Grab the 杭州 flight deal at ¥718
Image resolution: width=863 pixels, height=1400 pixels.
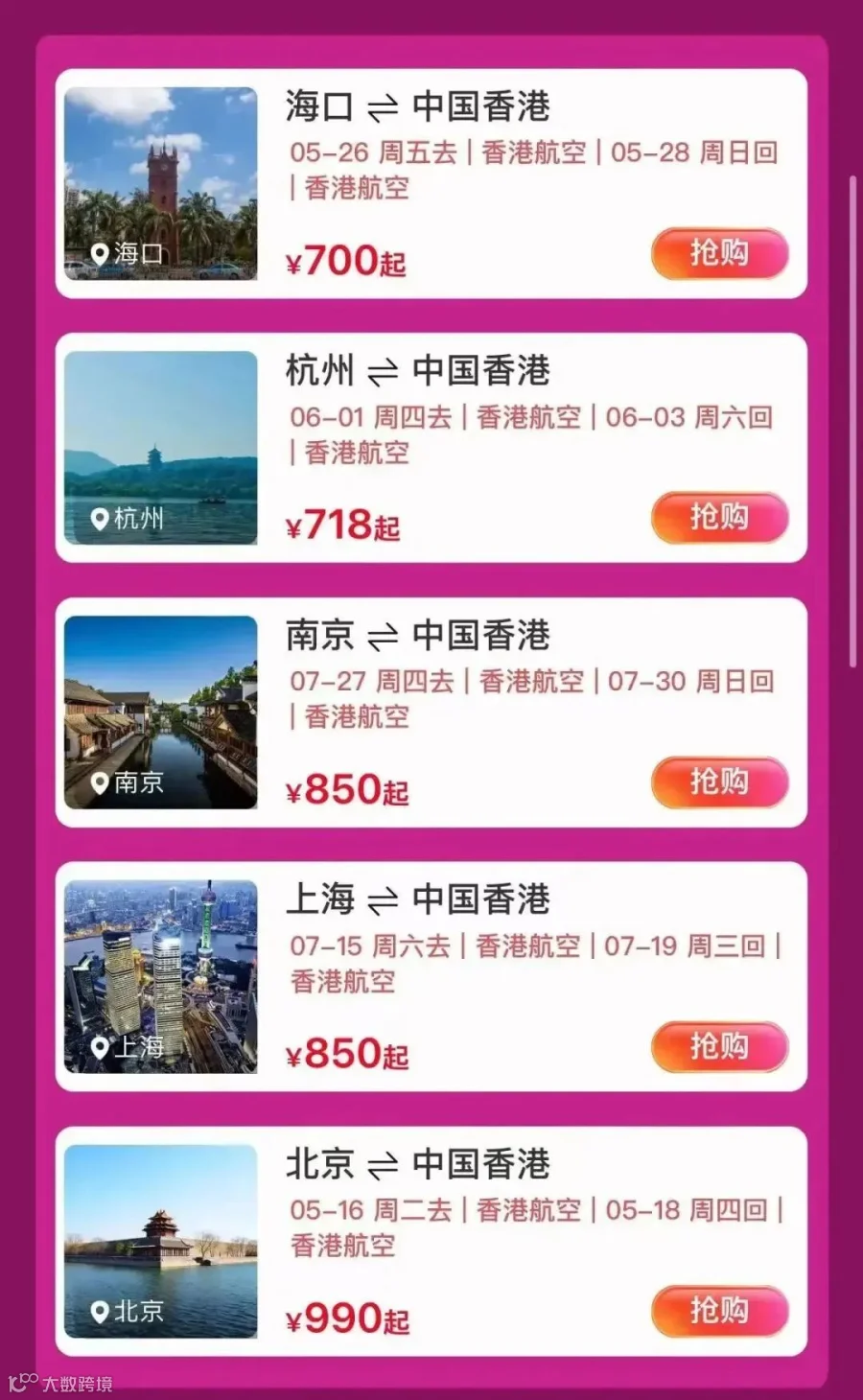tap(720, 518)
